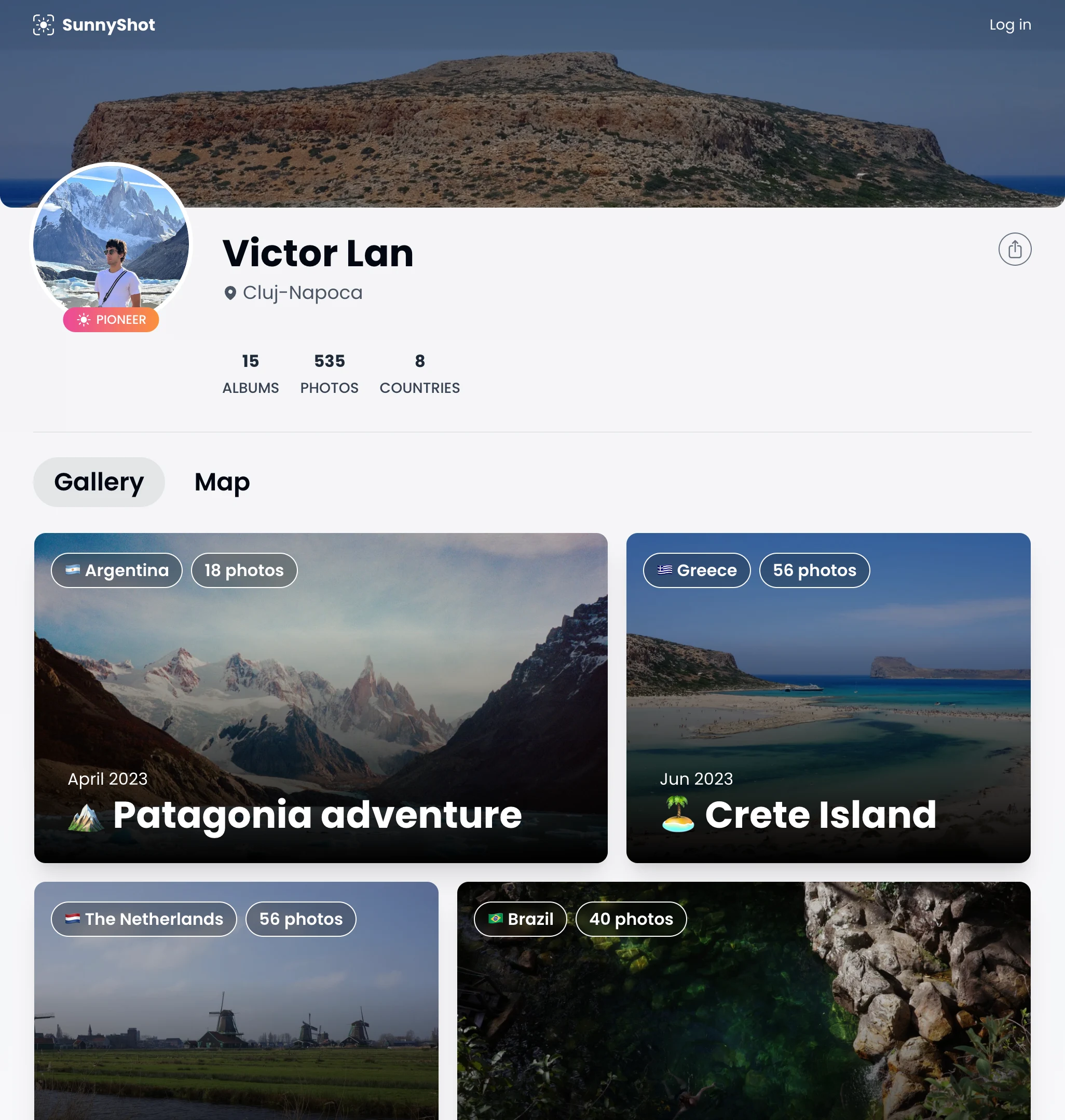Open the Crete Island album
The height and width of the screenshot is (1120, 1065).
click(x=828, y=698)
